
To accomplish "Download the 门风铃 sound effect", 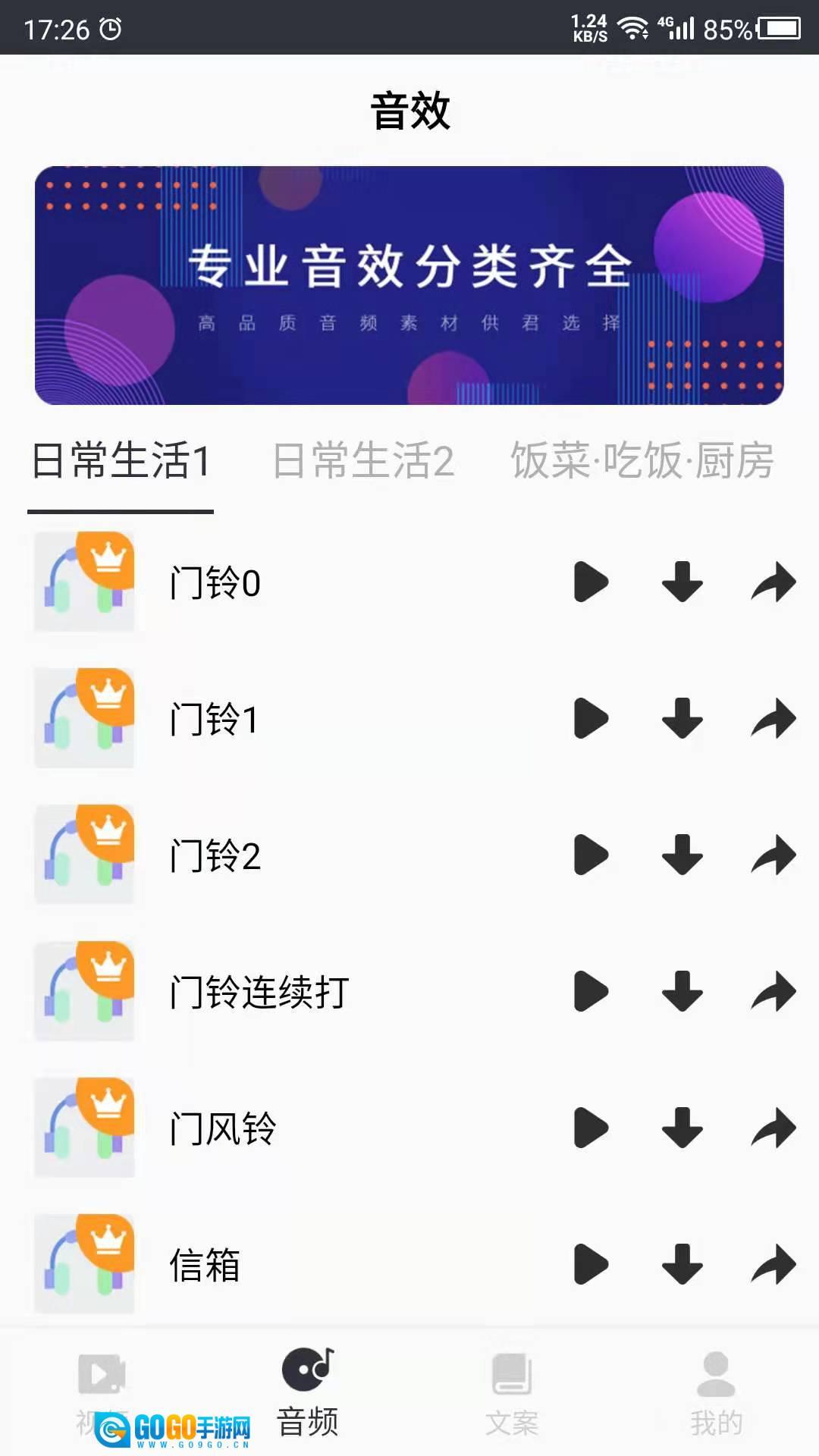I will tap(682, 1128).
